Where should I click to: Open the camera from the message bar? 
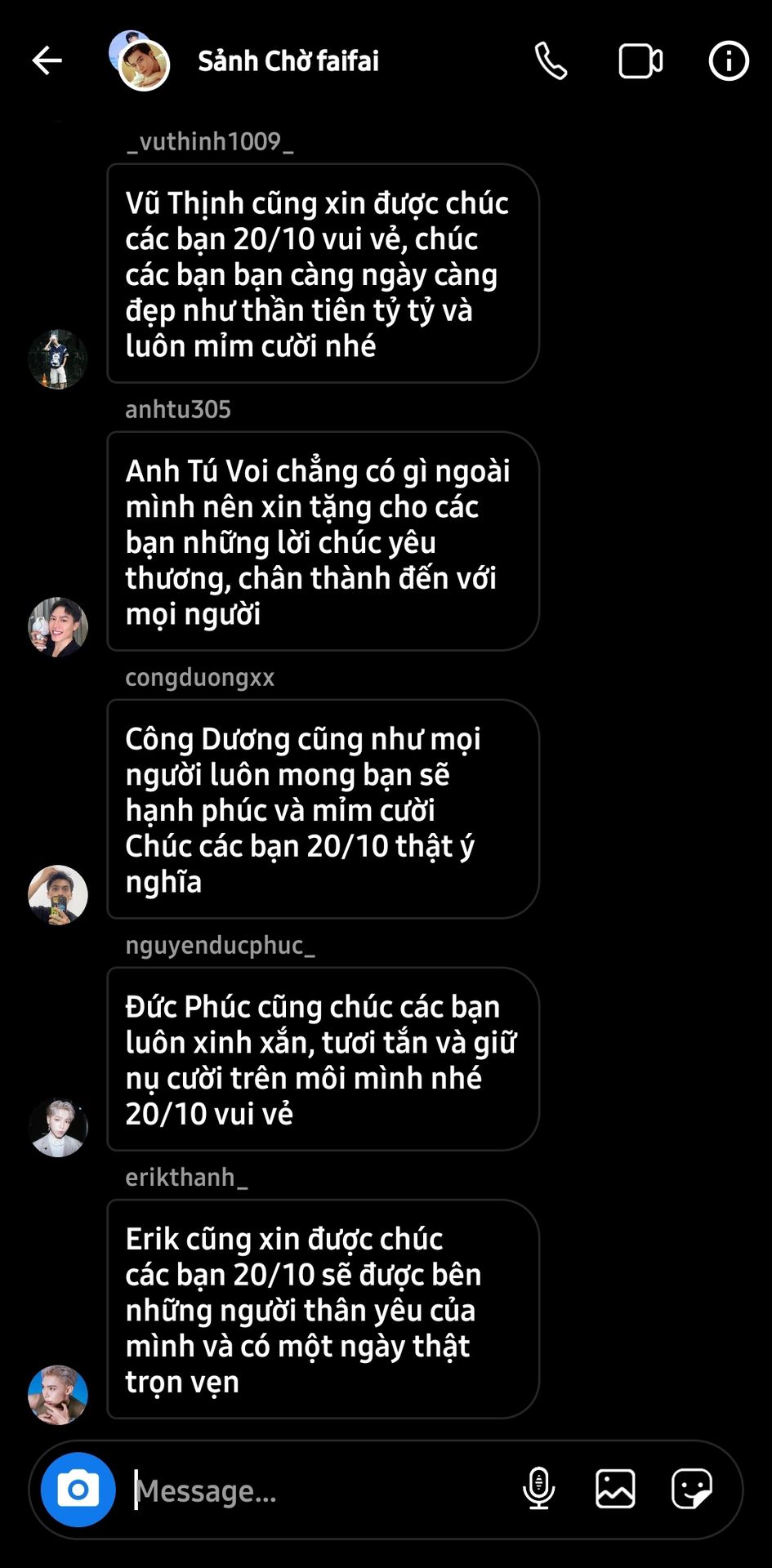coord(78,1490)
